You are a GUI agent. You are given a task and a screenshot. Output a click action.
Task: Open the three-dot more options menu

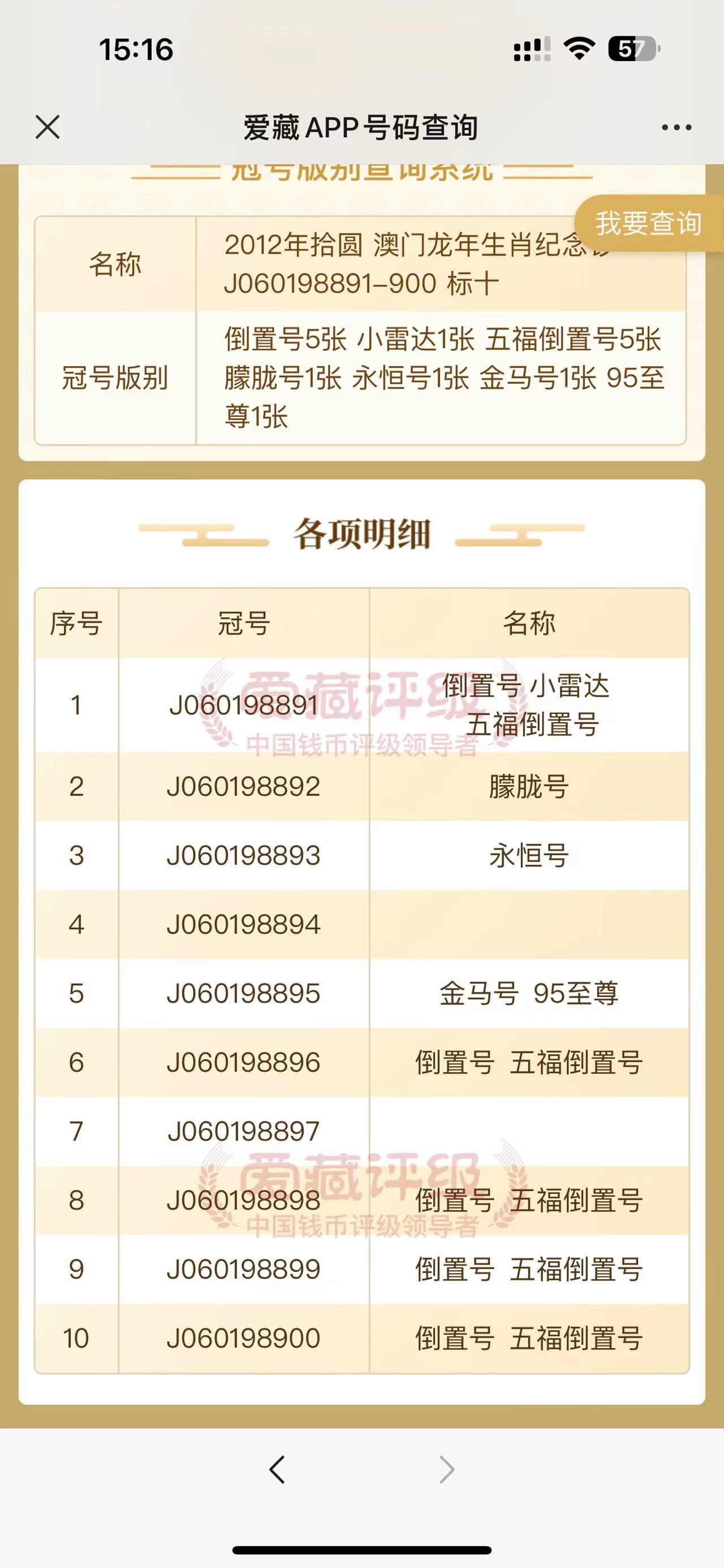pyautogui.click(x=676, y=128)
